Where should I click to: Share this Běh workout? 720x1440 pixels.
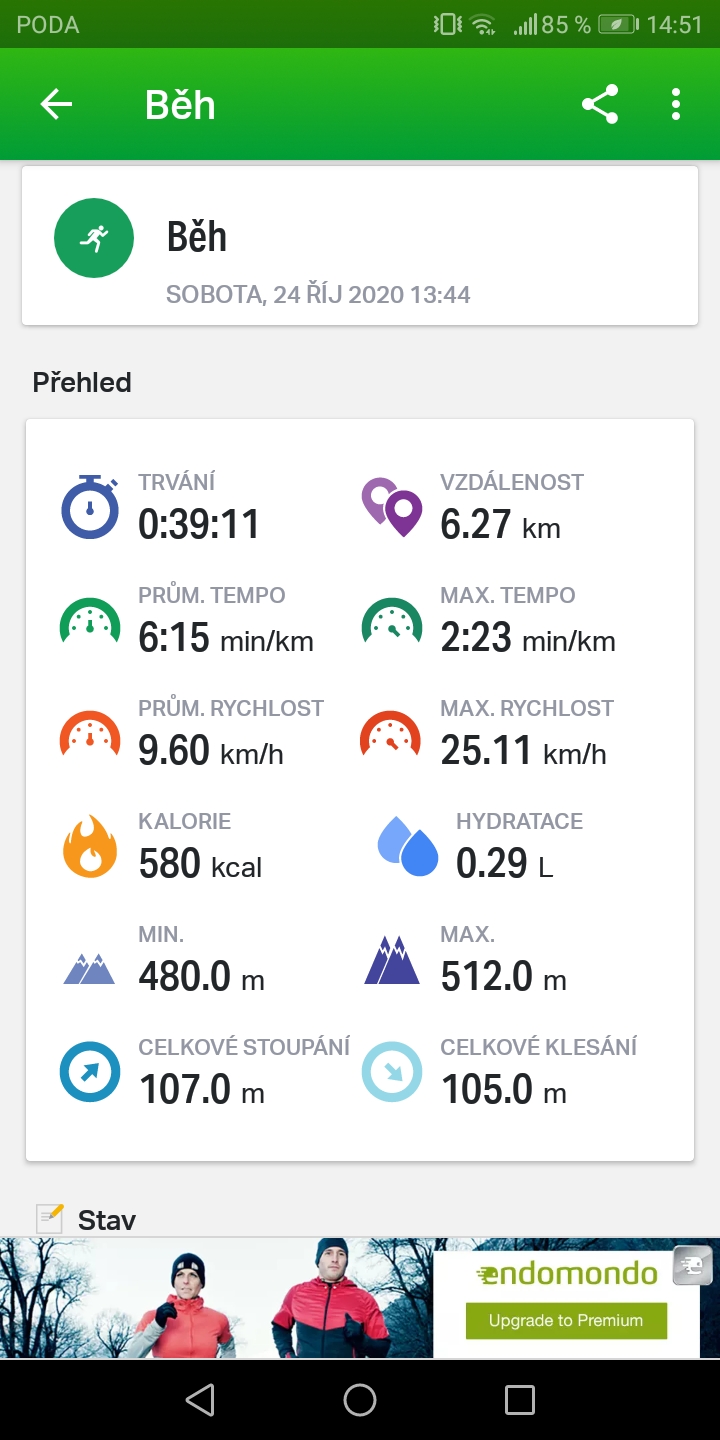pyautogui.click(x=600, y=104)
